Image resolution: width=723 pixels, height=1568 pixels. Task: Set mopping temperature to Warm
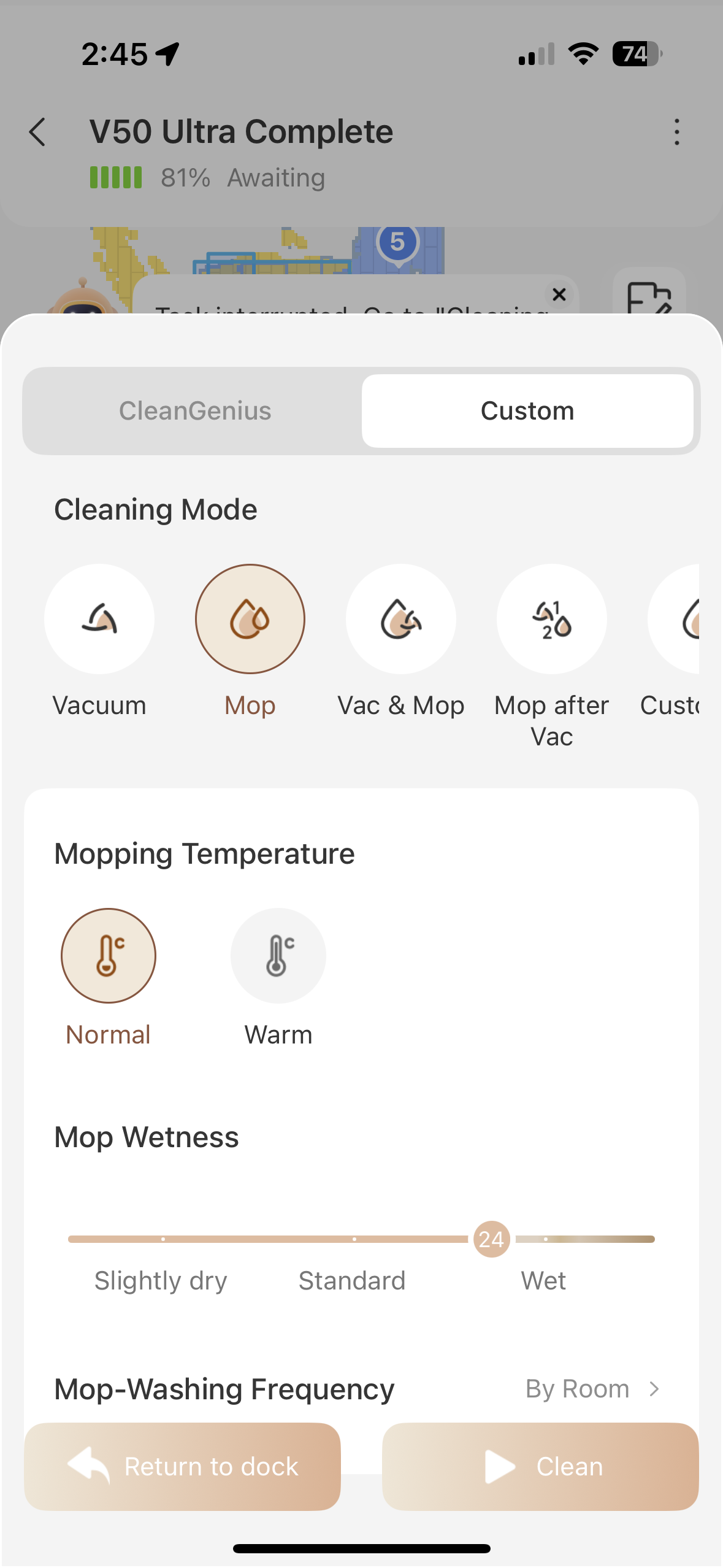(278, 956)
